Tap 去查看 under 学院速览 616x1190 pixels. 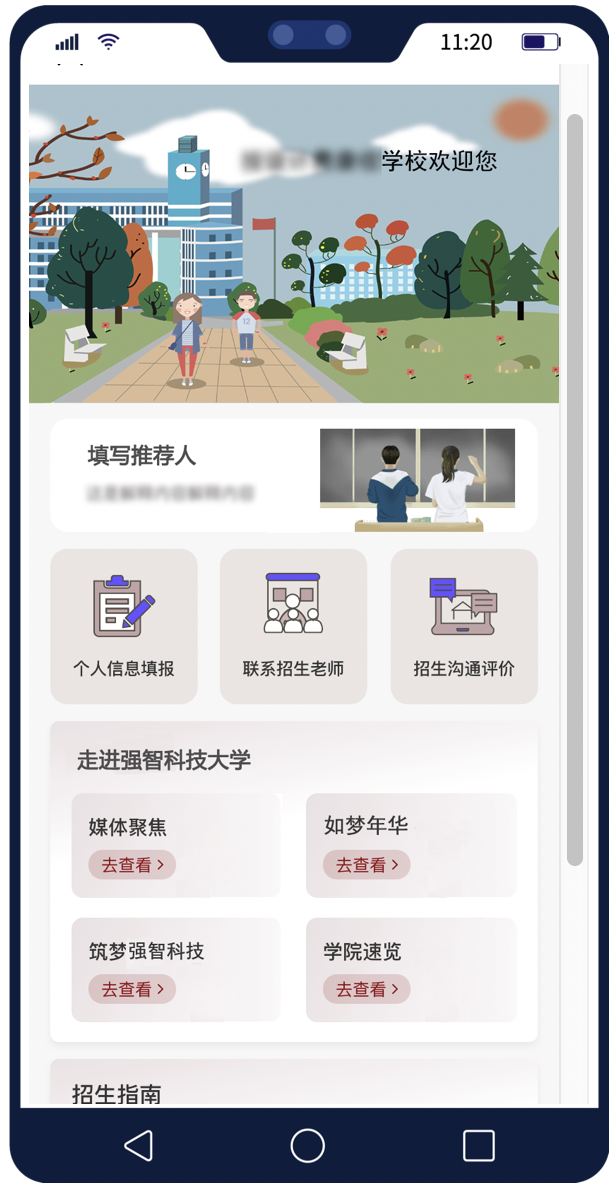(366, 989)
